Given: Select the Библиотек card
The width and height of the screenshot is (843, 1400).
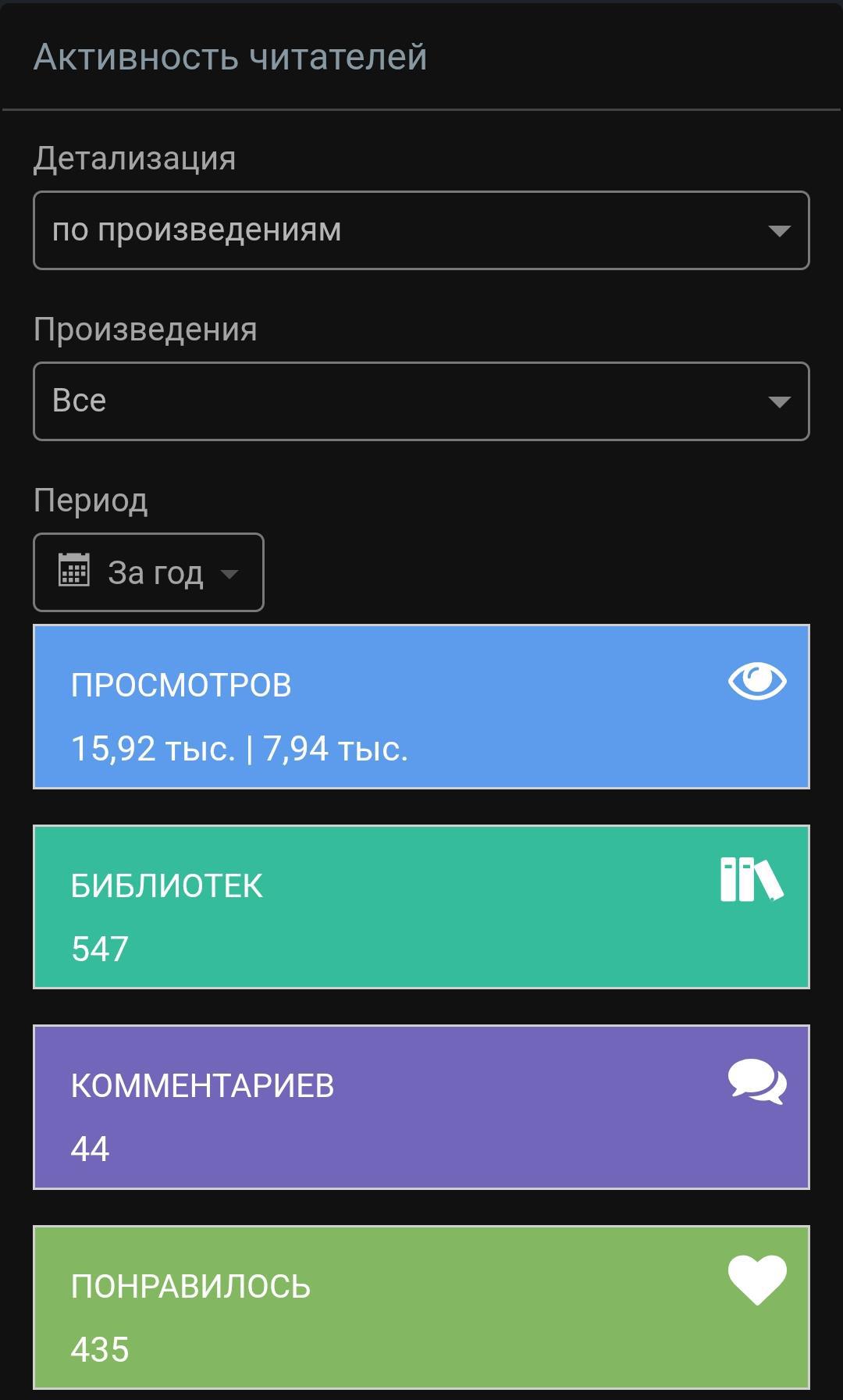Looking at the screenshot, I should point(421,907).
